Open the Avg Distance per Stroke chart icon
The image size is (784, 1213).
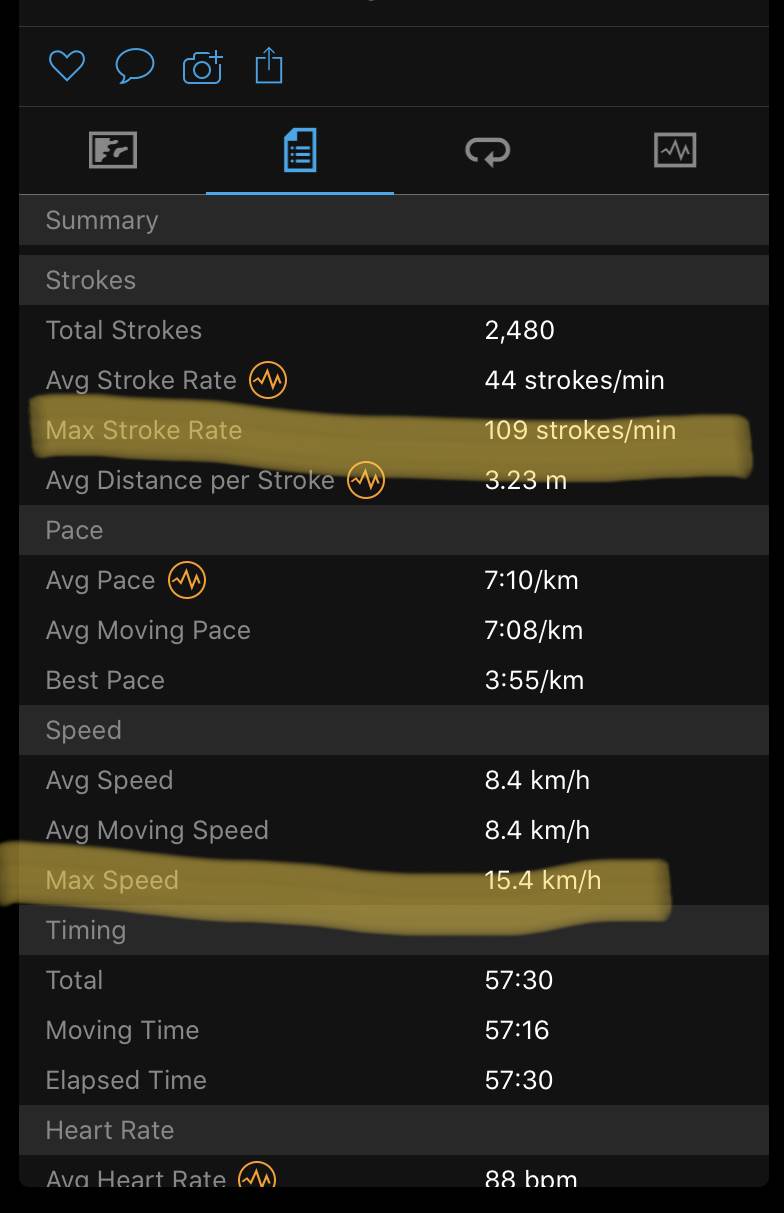[x=366, y=480]
